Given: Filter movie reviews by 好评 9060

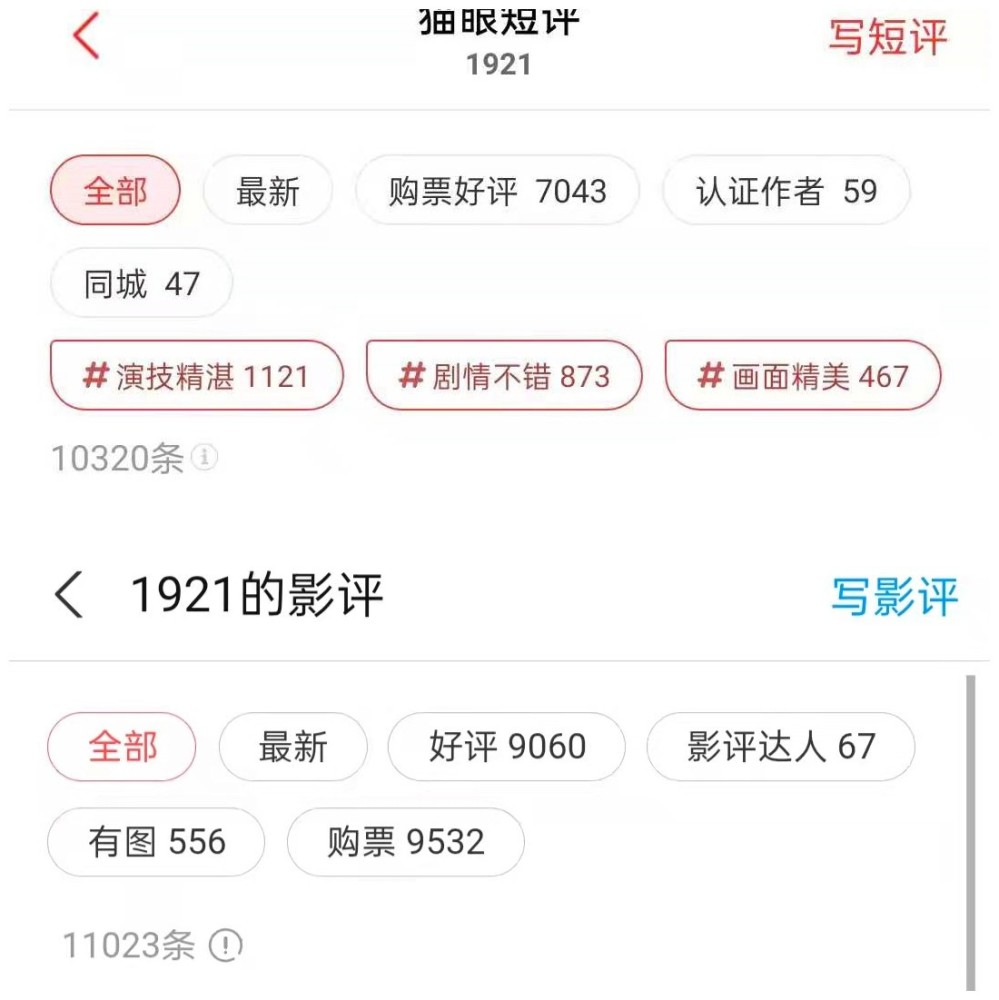Looking at the screenshot, I should click(x=507, y=746).
